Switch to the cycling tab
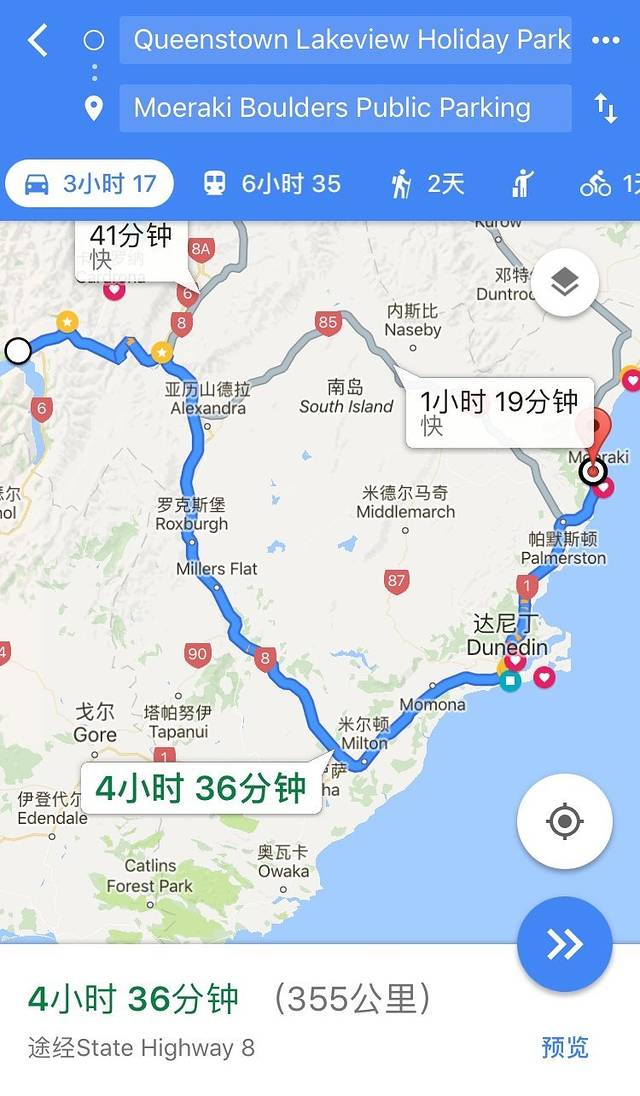The height and width of the screenshot is (1096, 640). (607, 184)
